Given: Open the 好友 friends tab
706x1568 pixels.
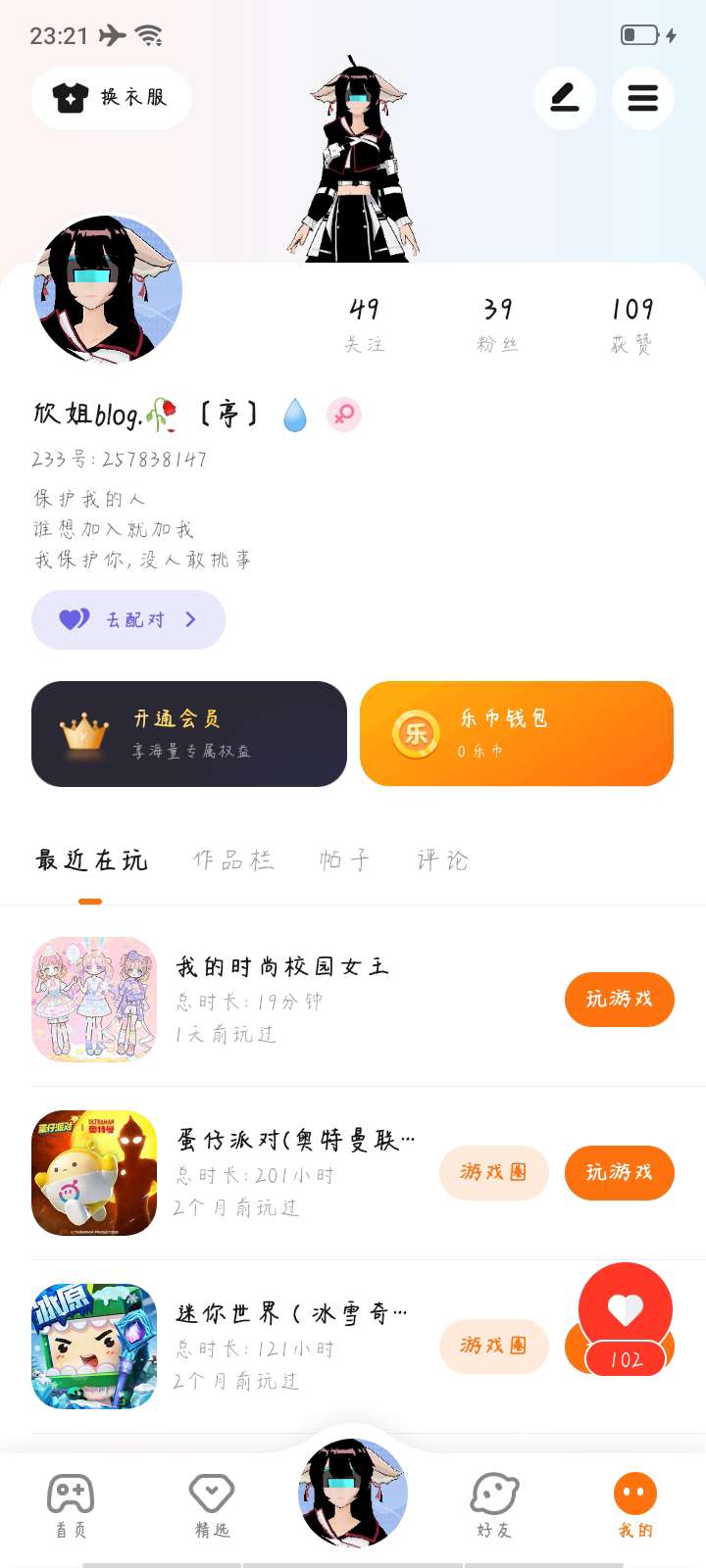Looking at the screenshot, I should 494,1505.
